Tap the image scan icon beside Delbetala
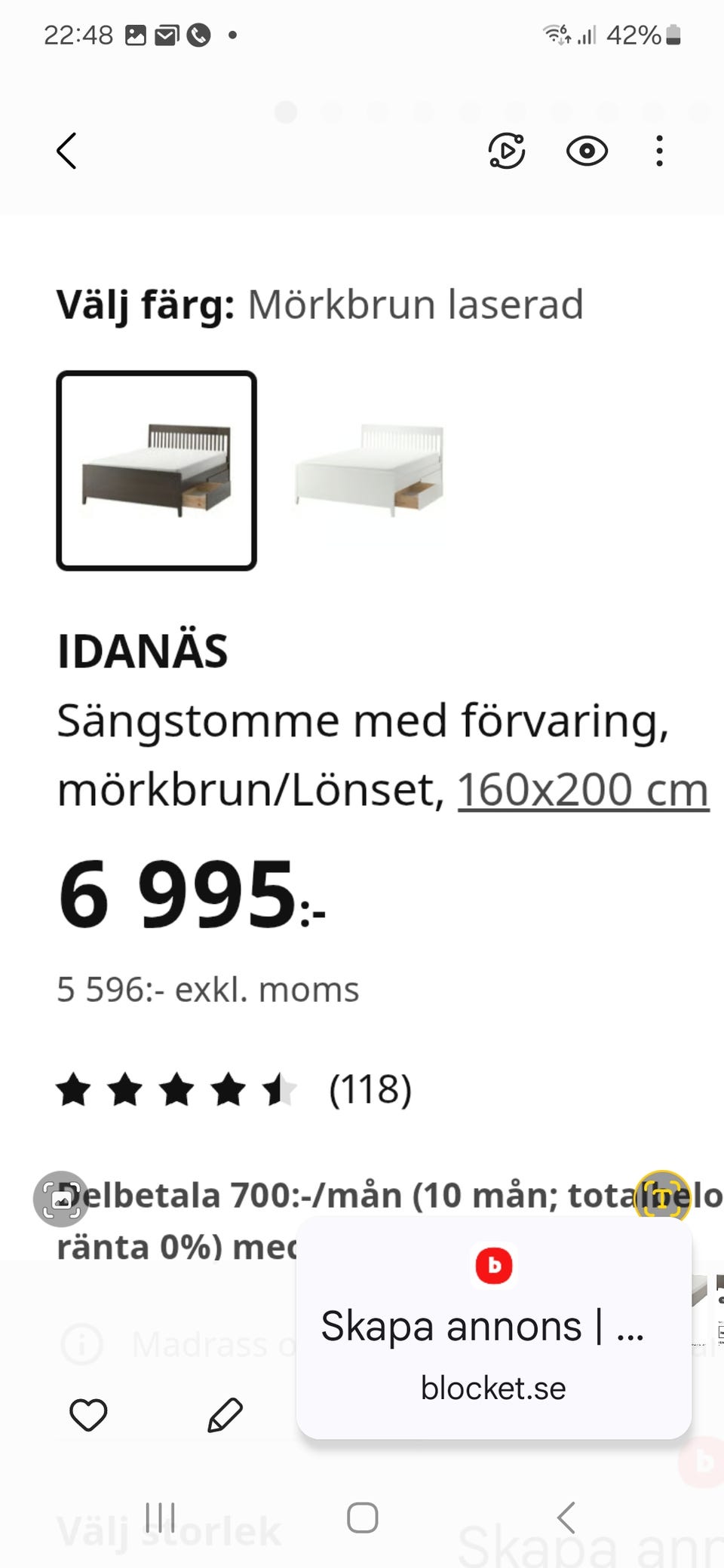 (x=61, y=1199)
